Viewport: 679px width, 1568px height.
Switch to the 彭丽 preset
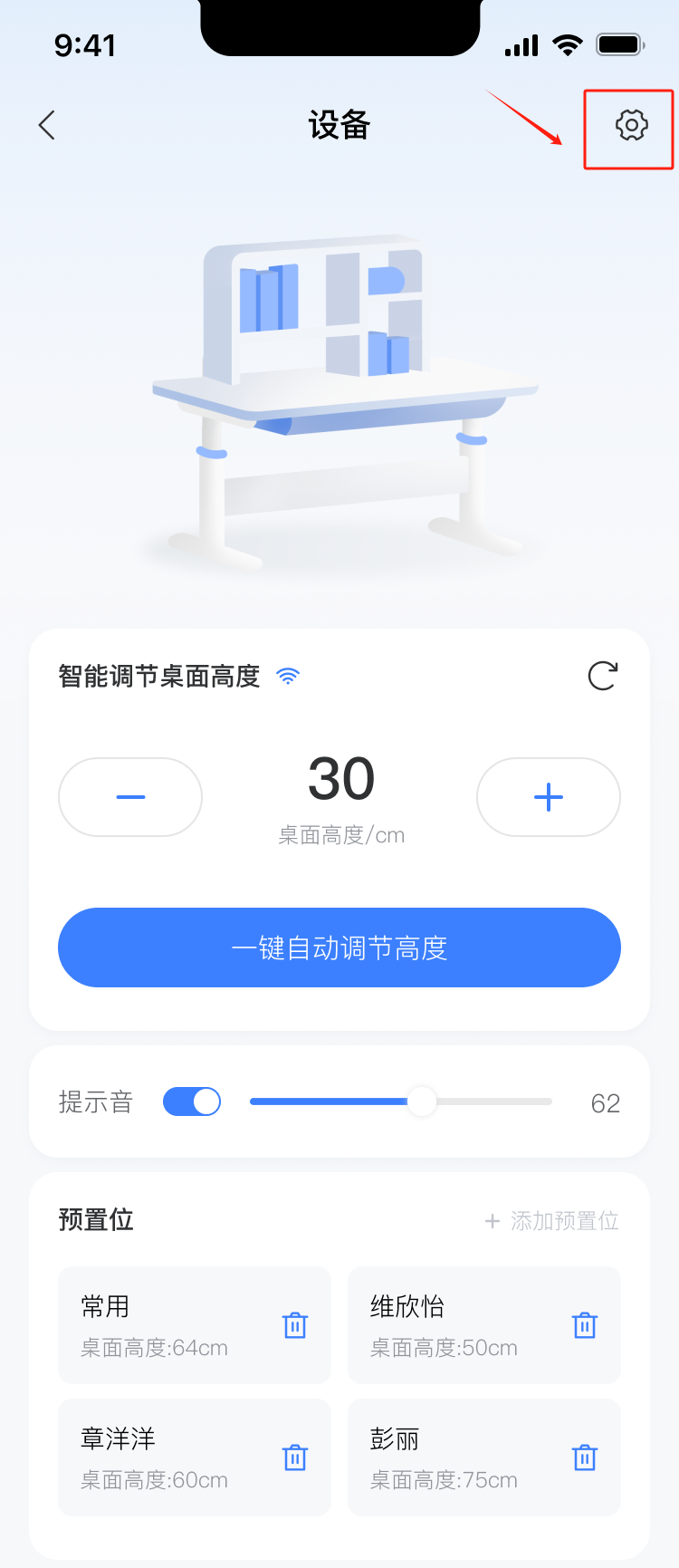(x=462, y=1457)
